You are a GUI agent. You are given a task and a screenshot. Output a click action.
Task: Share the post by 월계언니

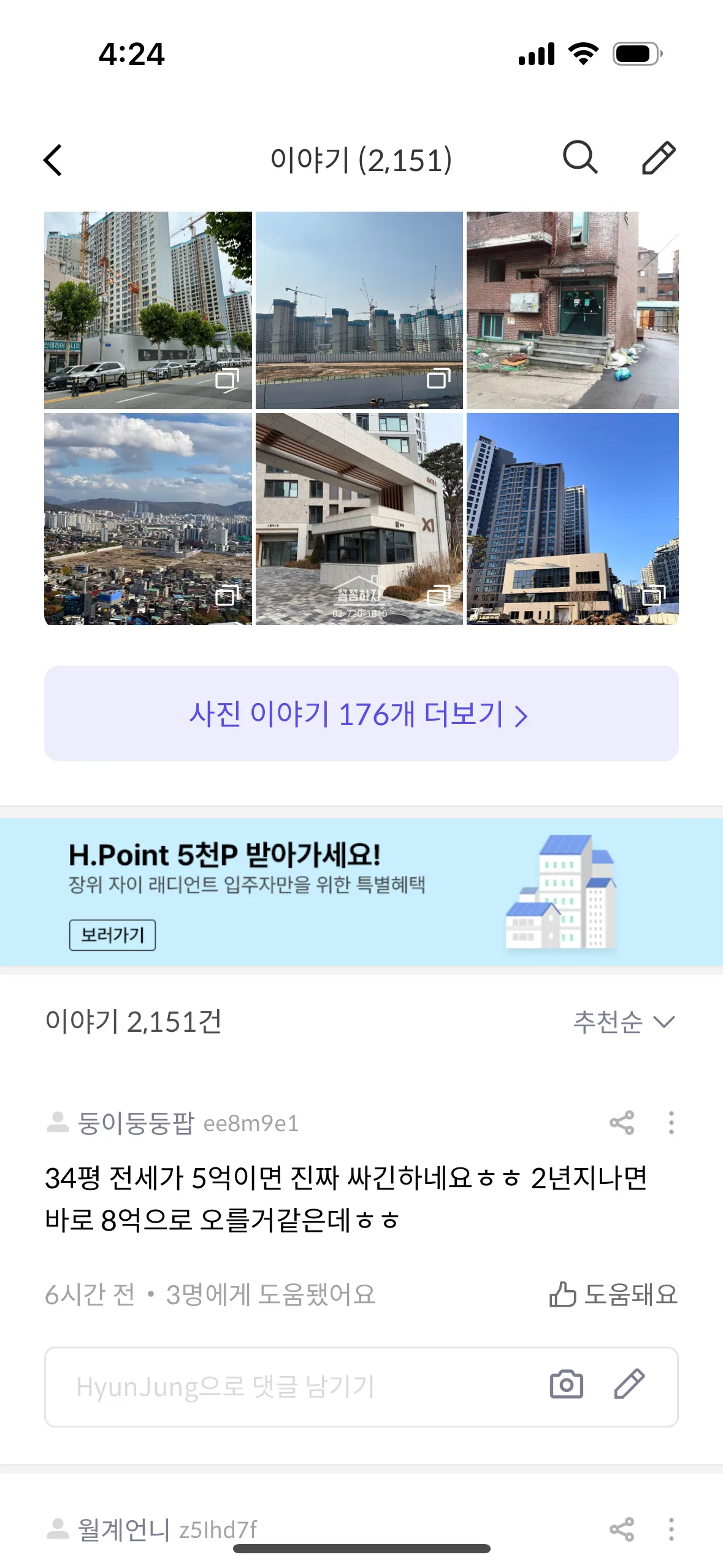(622, 1529)
